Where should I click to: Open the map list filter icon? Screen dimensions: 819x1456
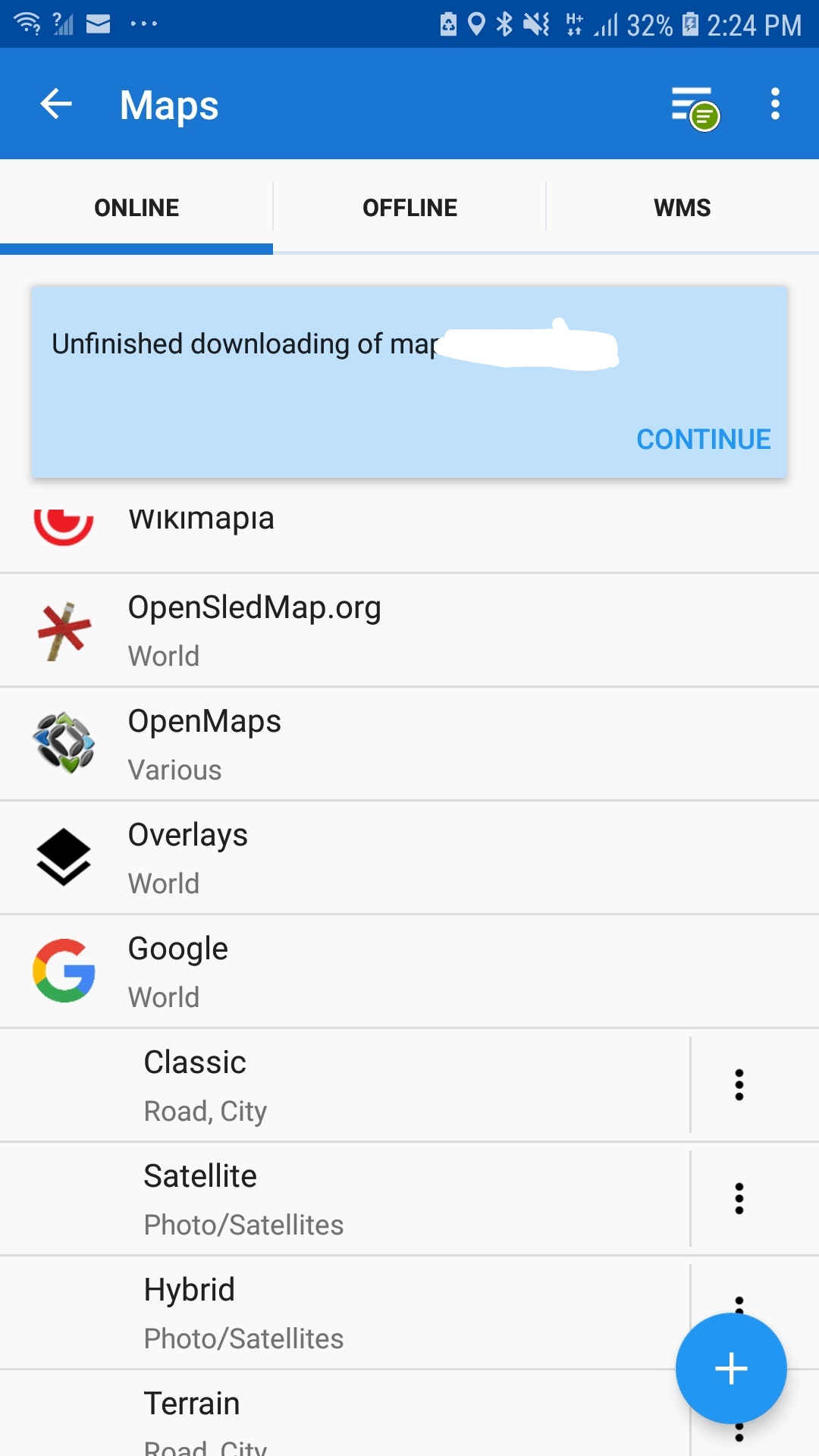[693, 106]
